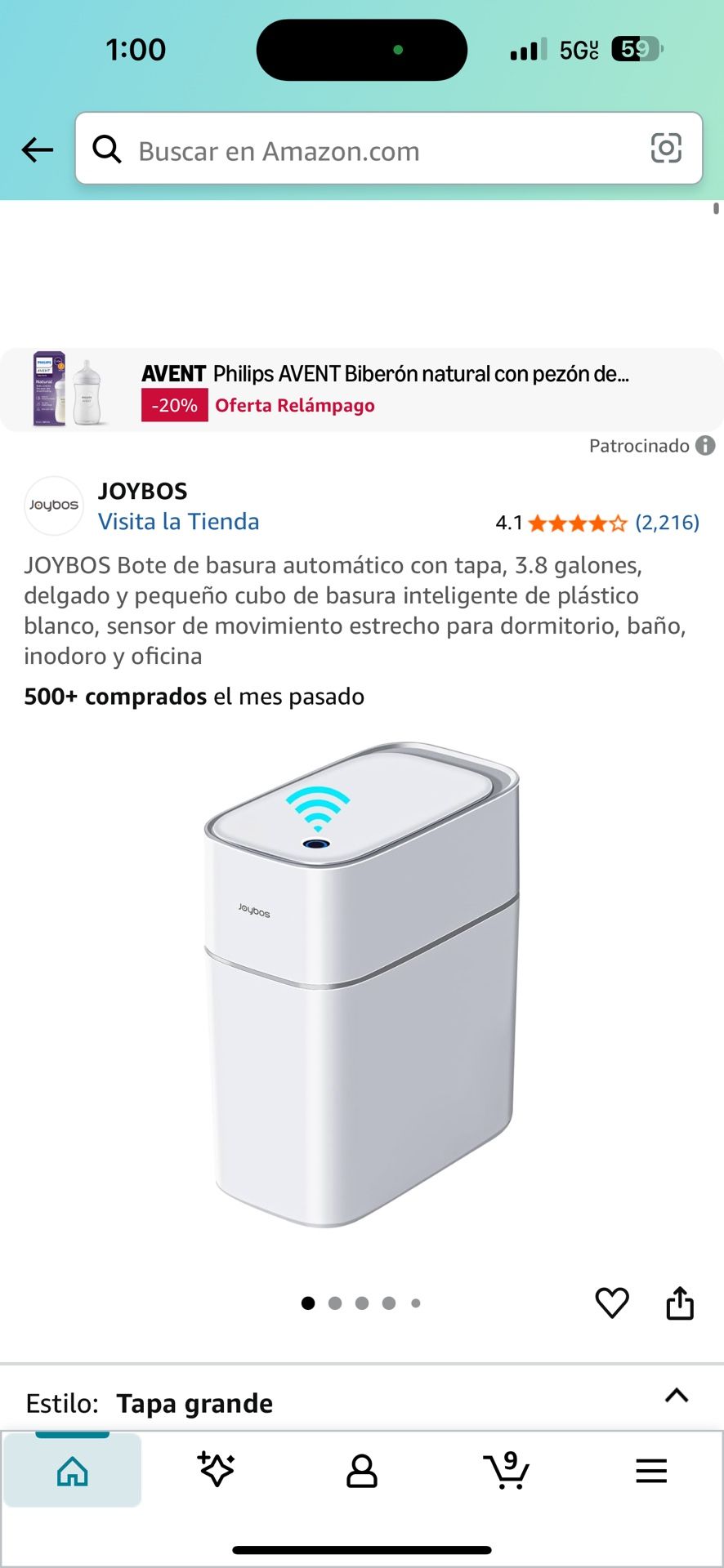Open Visita la Tienda link
724x1568 pixels.
click(178, 522)
